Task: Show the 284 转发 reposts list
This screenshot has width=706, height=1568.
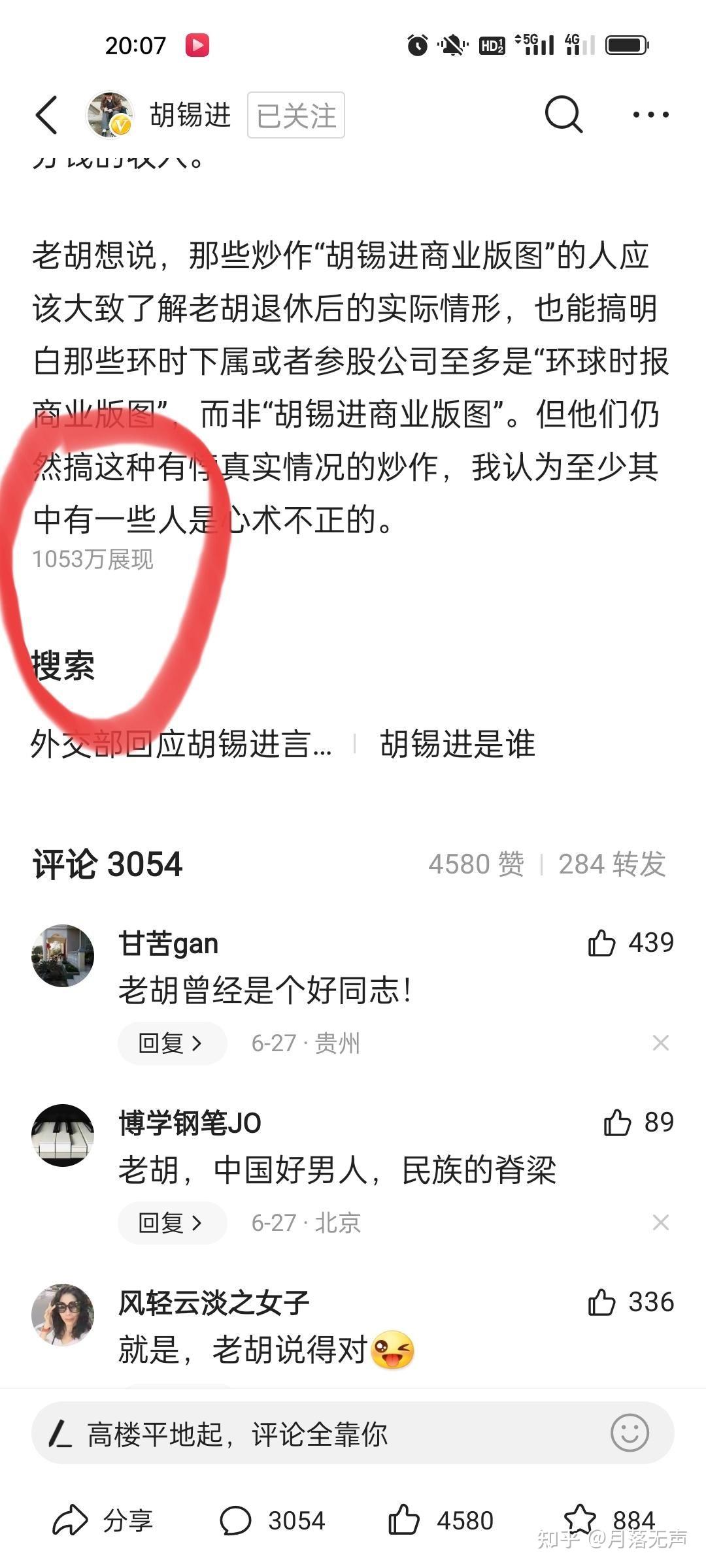Action: point(612,864)
